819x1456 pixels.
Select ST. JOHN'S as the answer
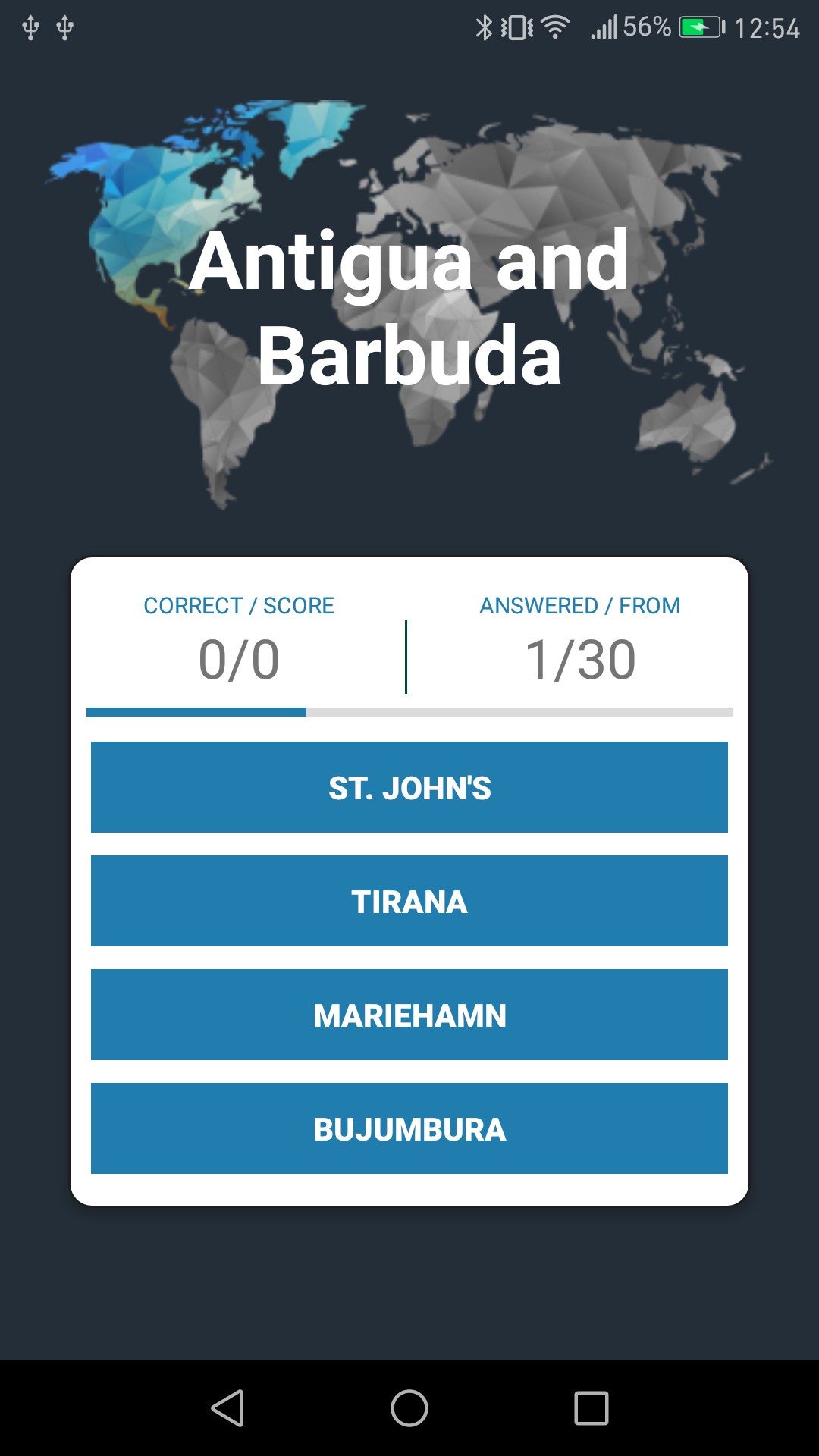409,787
